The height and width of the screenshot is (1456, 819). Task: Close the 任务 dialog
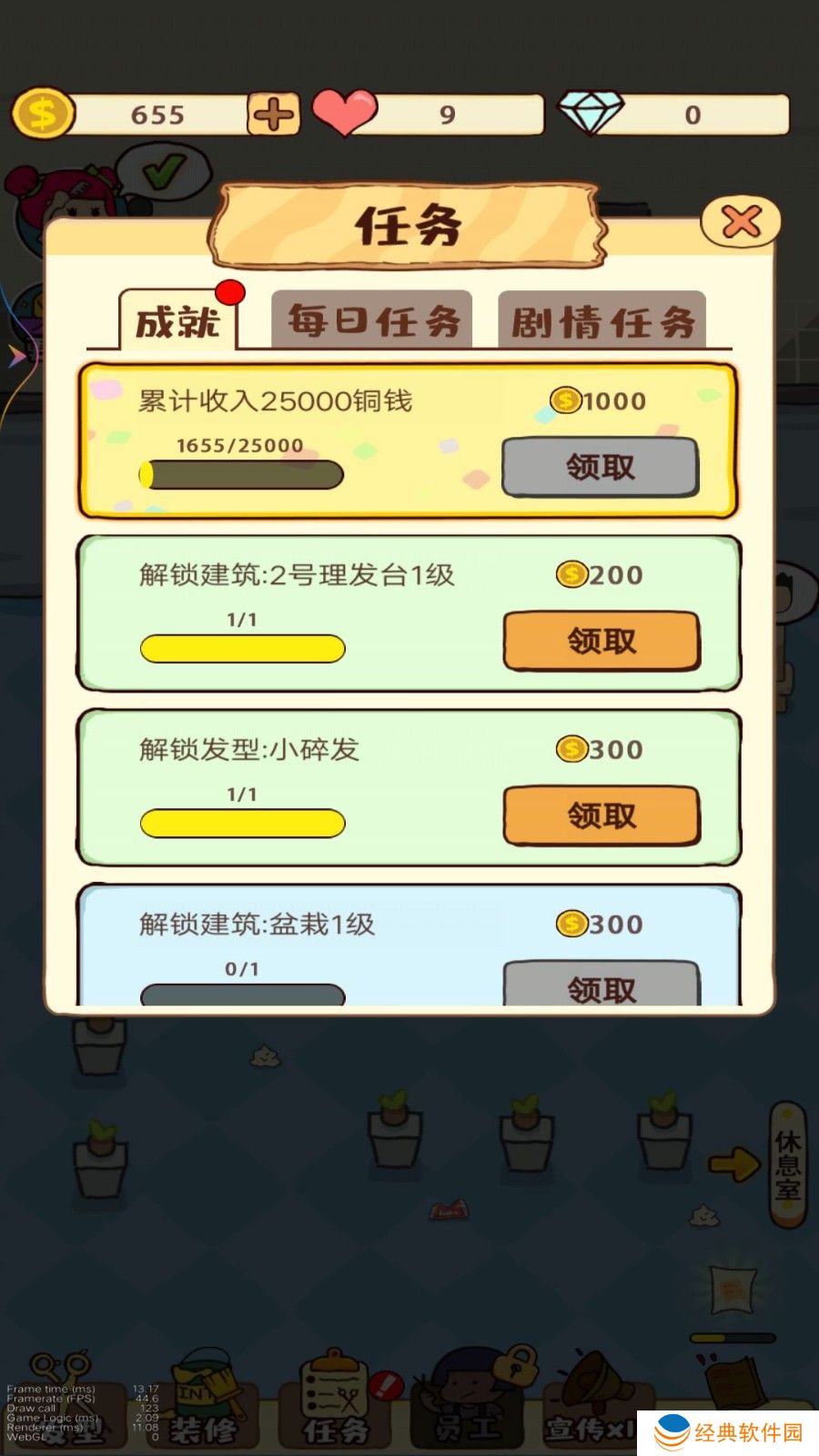pyautogui.click(x=741, y=221)
